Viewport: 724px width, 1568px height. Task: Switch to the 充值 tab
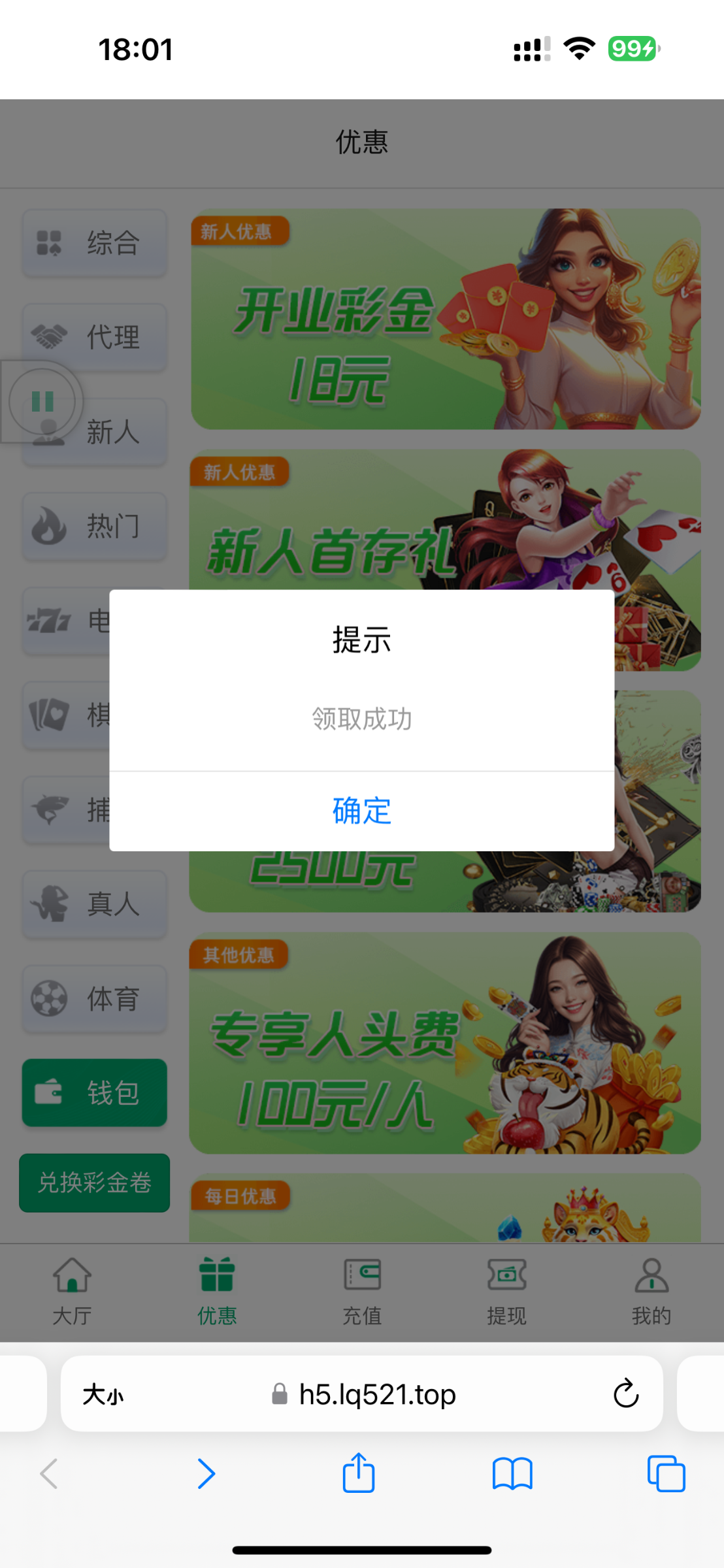point(362,1292)
